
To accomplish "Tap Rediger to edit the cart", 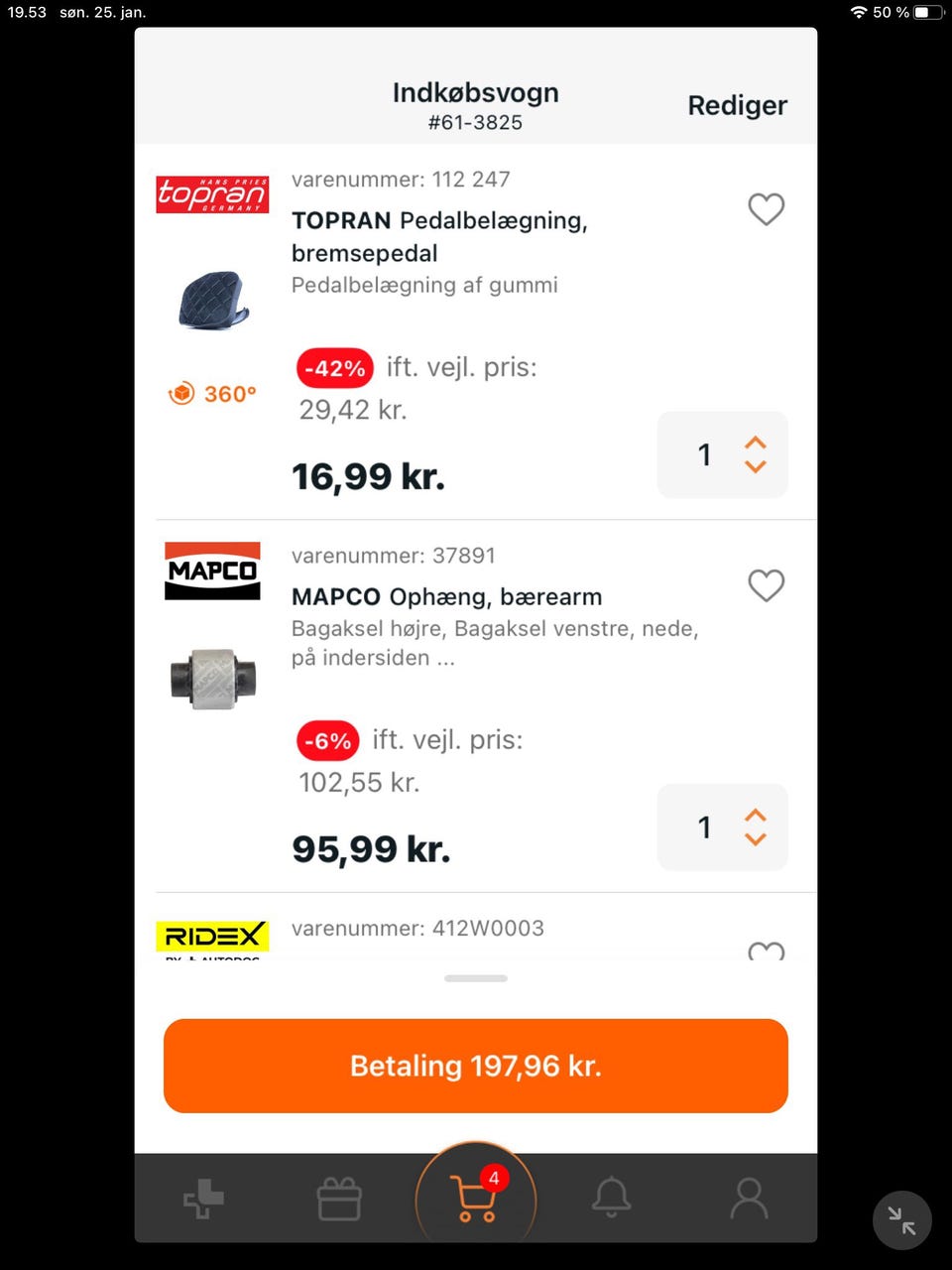I will (x=737, y=105).
